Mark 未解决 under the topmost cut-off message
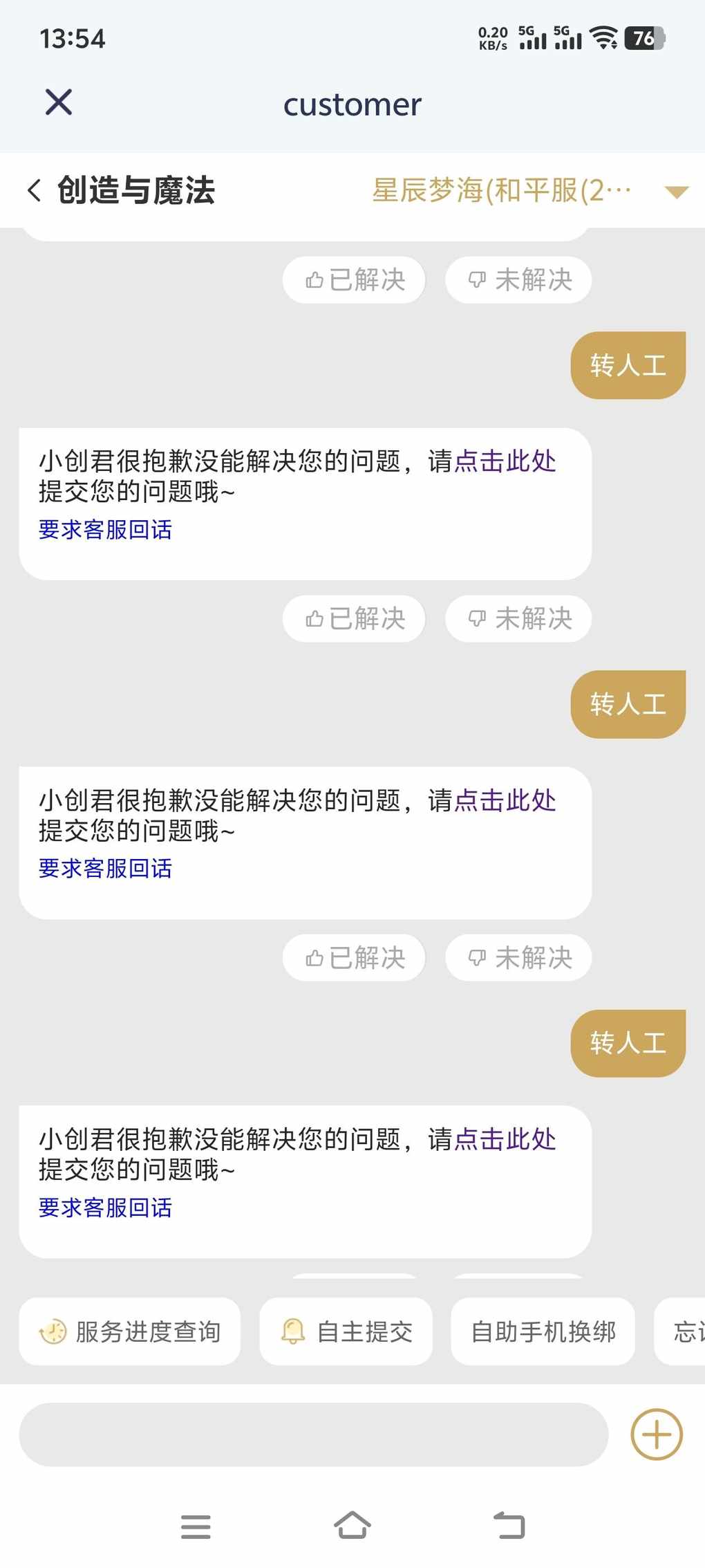Screen dimensions: 705x1568 (518, 280)
